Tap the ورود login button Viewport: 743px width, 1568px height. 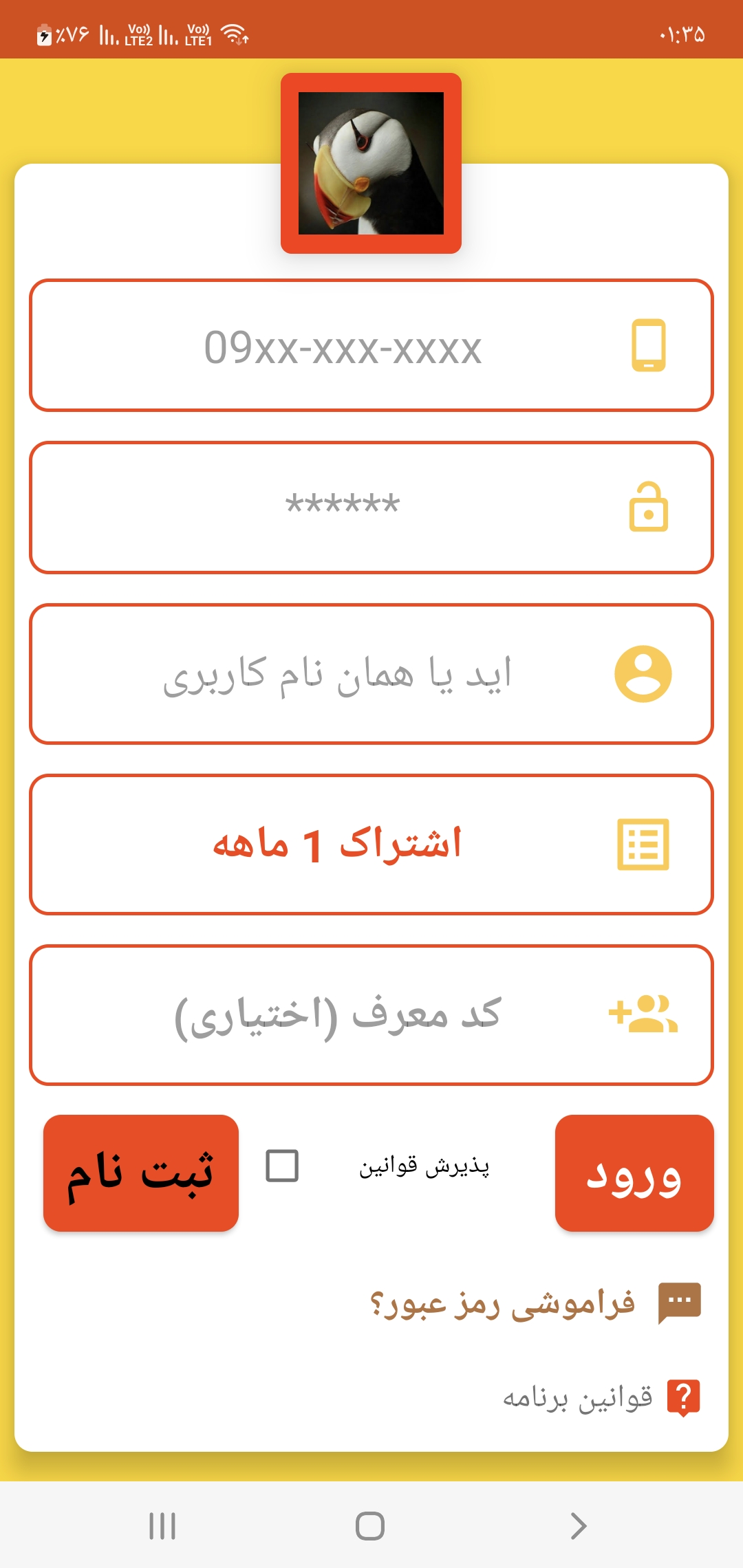point(634,1173)
